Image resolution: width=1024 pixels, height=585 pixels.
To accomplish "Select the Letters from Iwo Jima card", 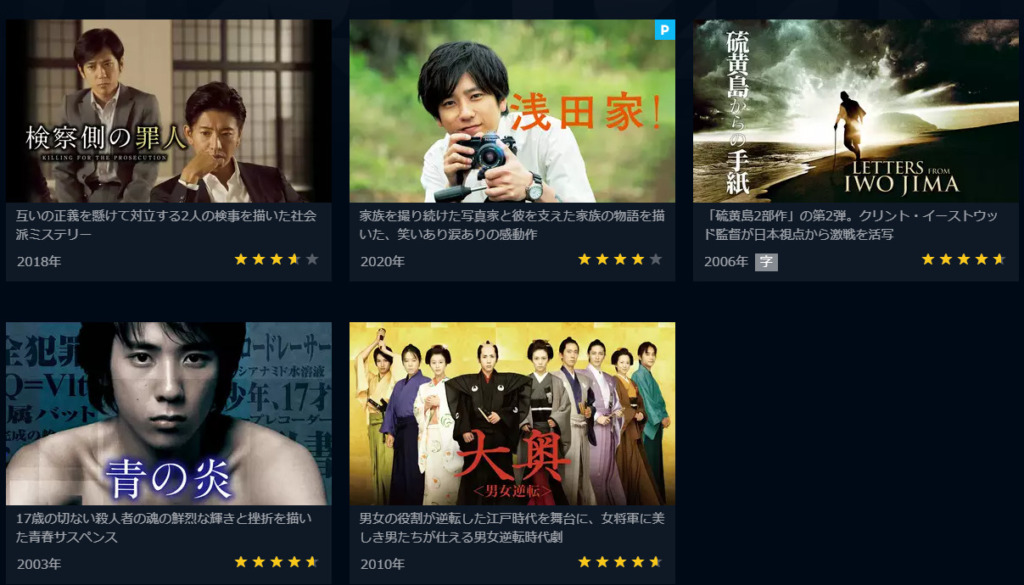I will 855,112.
